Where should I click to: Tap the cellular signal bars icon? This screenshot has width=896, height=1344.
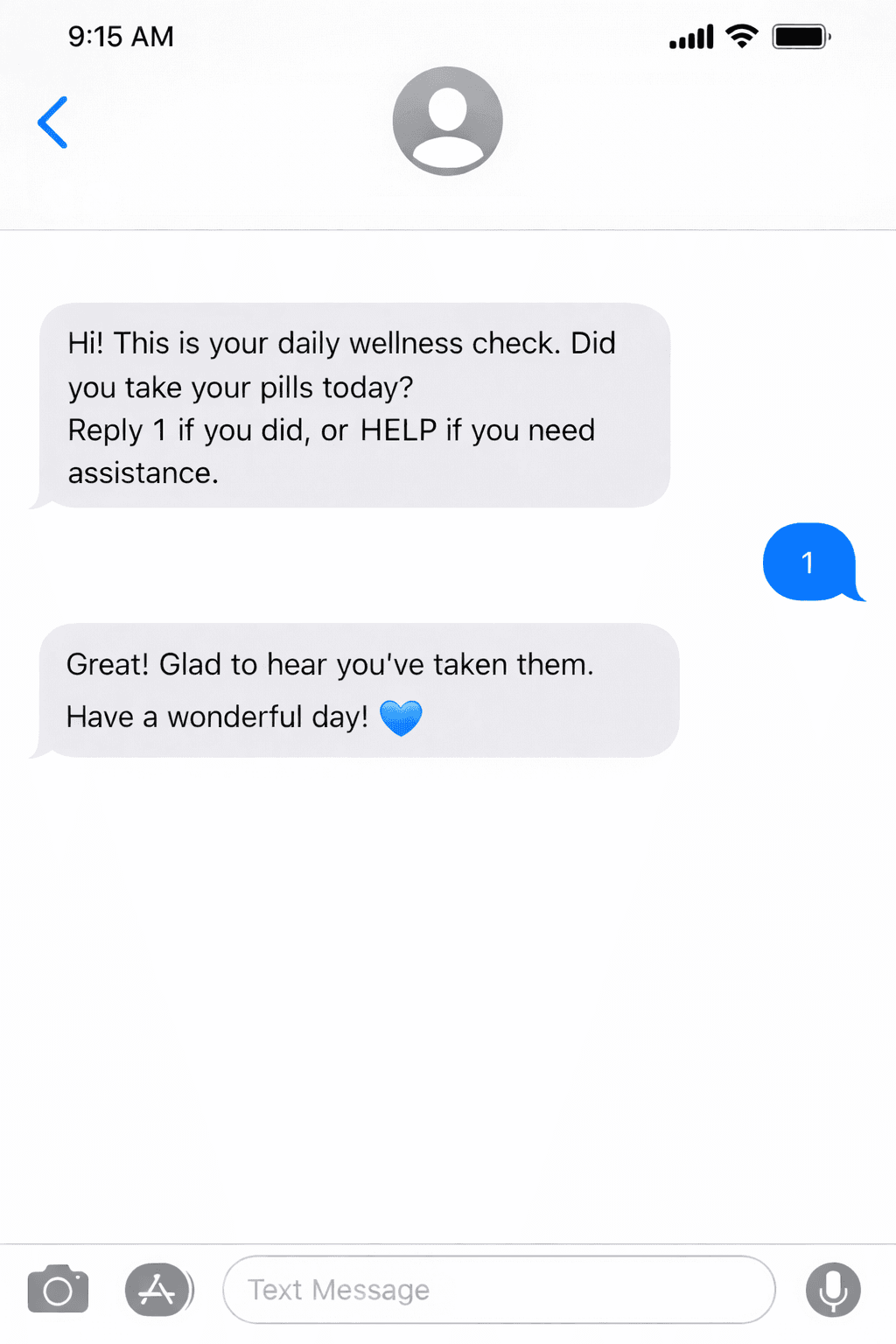pyautogui.click(x=690, y=36)
